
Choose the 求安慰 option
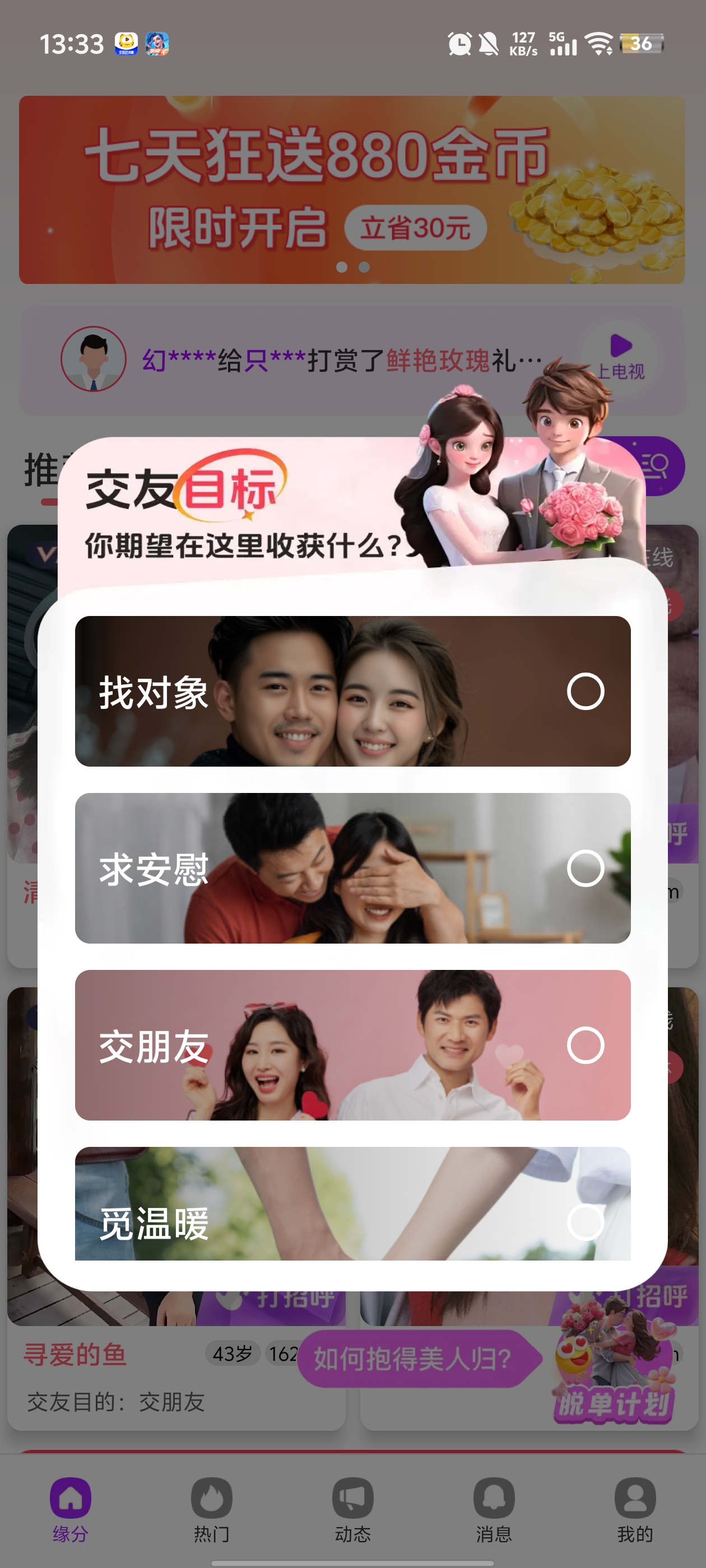pyautogui.click(x=352, y=868)
